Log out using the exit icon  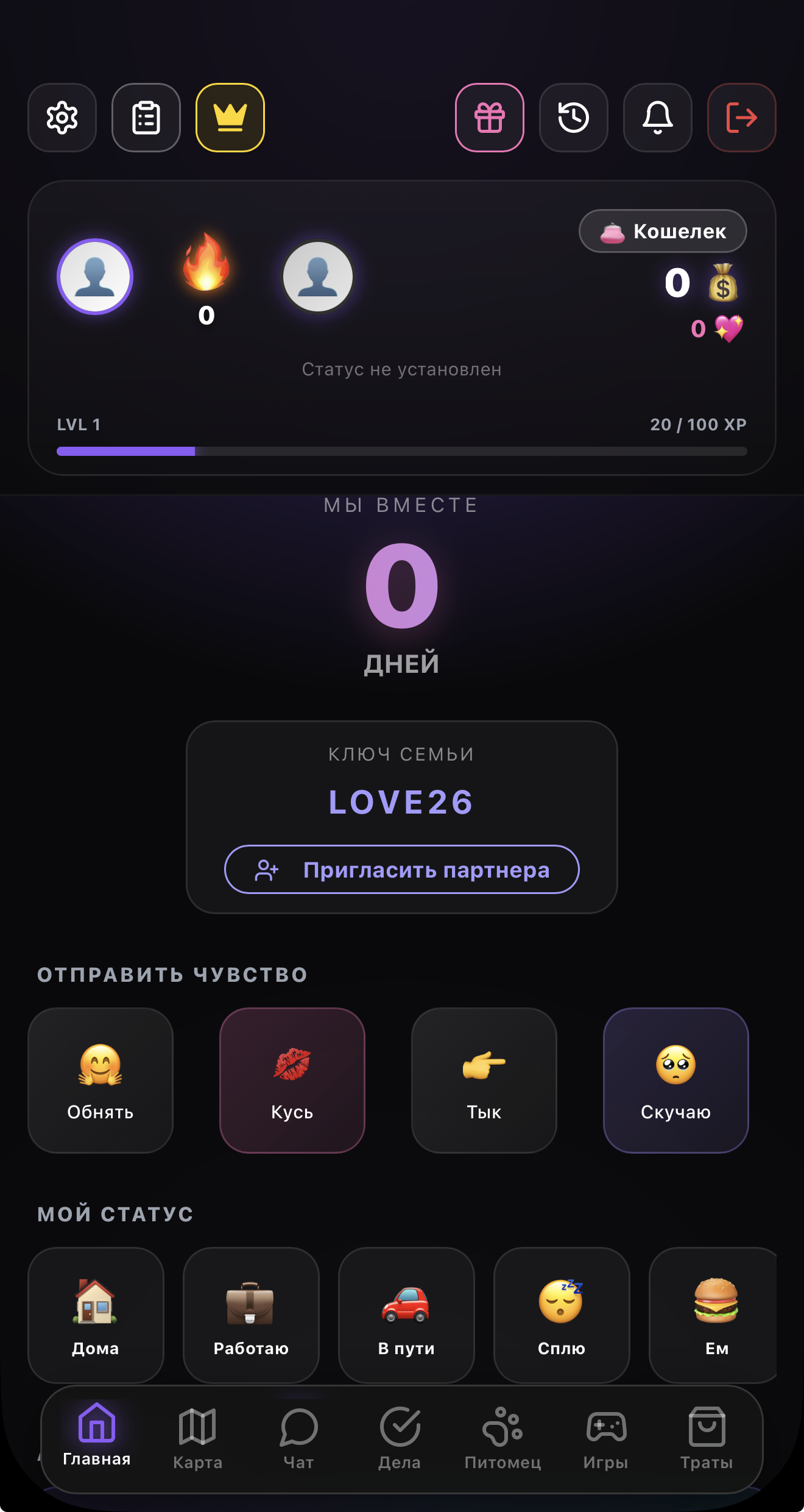tap(742, 118)
